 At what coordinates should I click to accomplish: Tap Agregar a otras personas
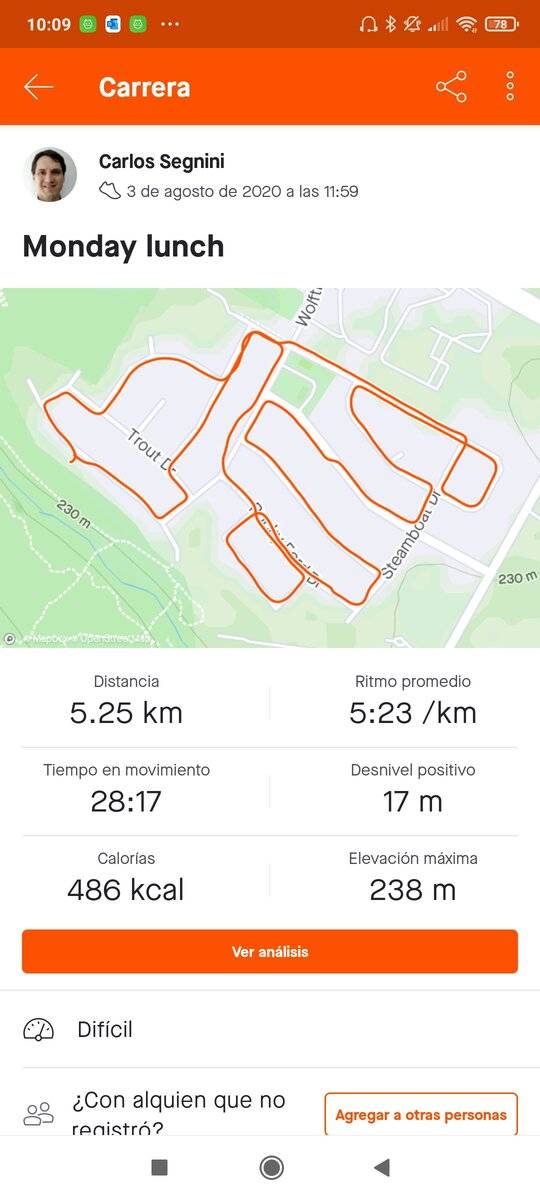coord(421,1114)
